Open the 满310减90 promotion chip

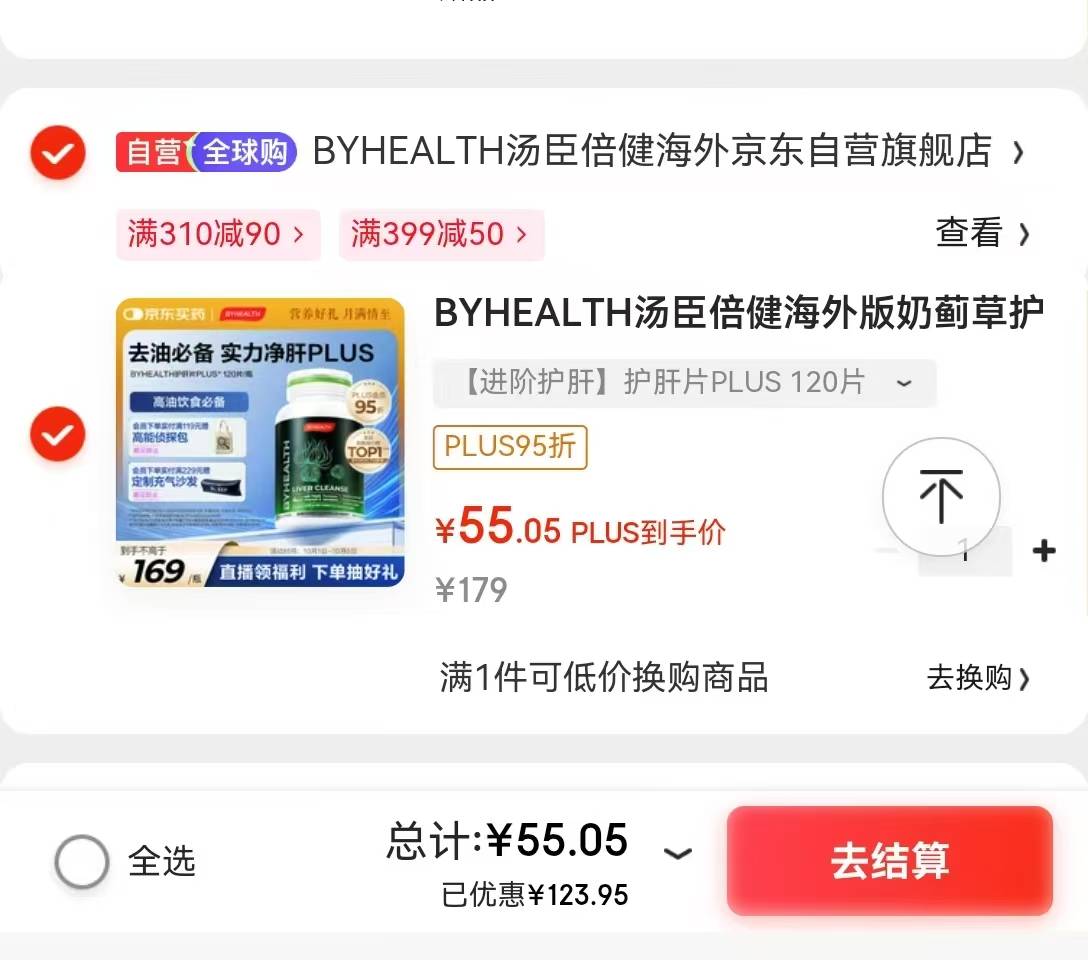click(x=217, y=234)
